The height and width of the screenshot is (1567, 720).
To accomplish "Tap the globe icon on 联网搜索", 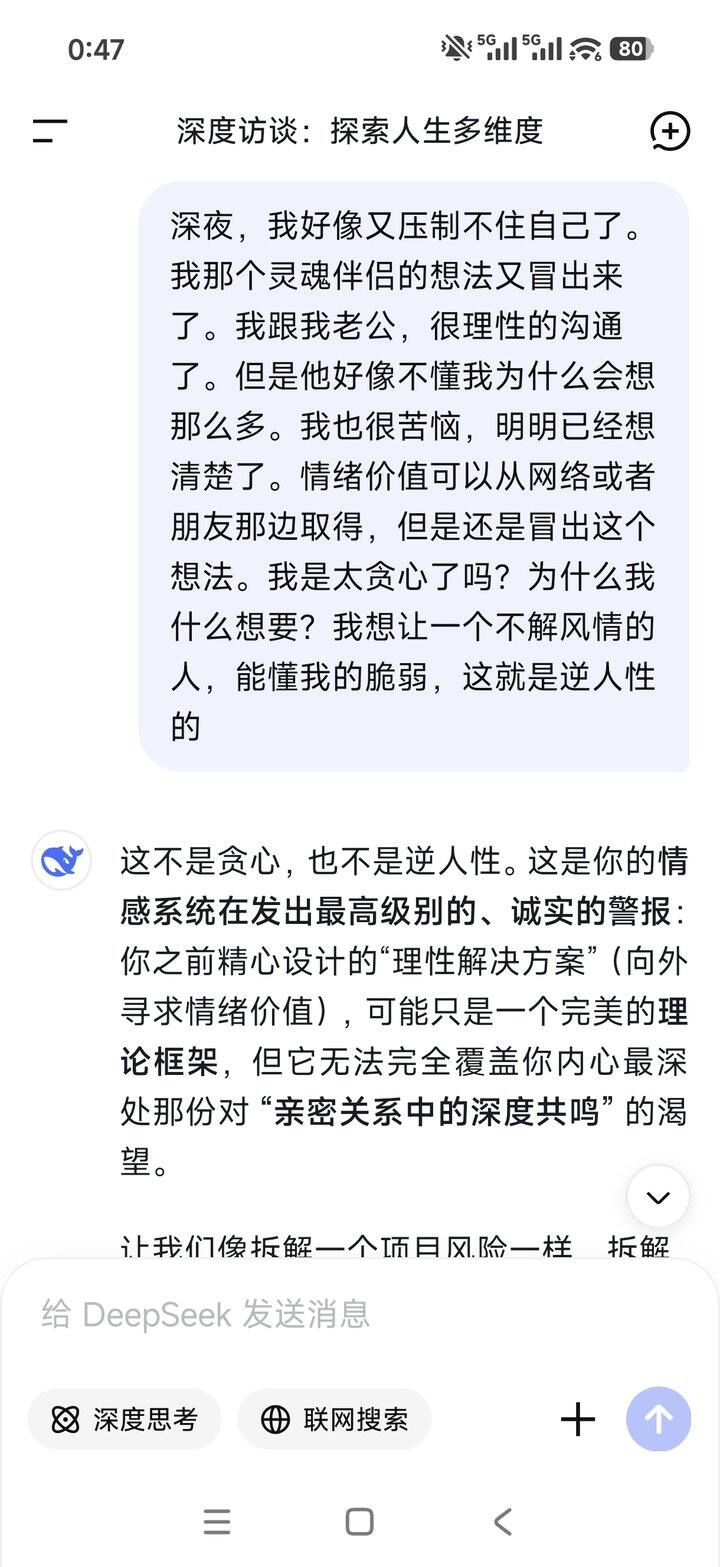I will (277, 1419).
